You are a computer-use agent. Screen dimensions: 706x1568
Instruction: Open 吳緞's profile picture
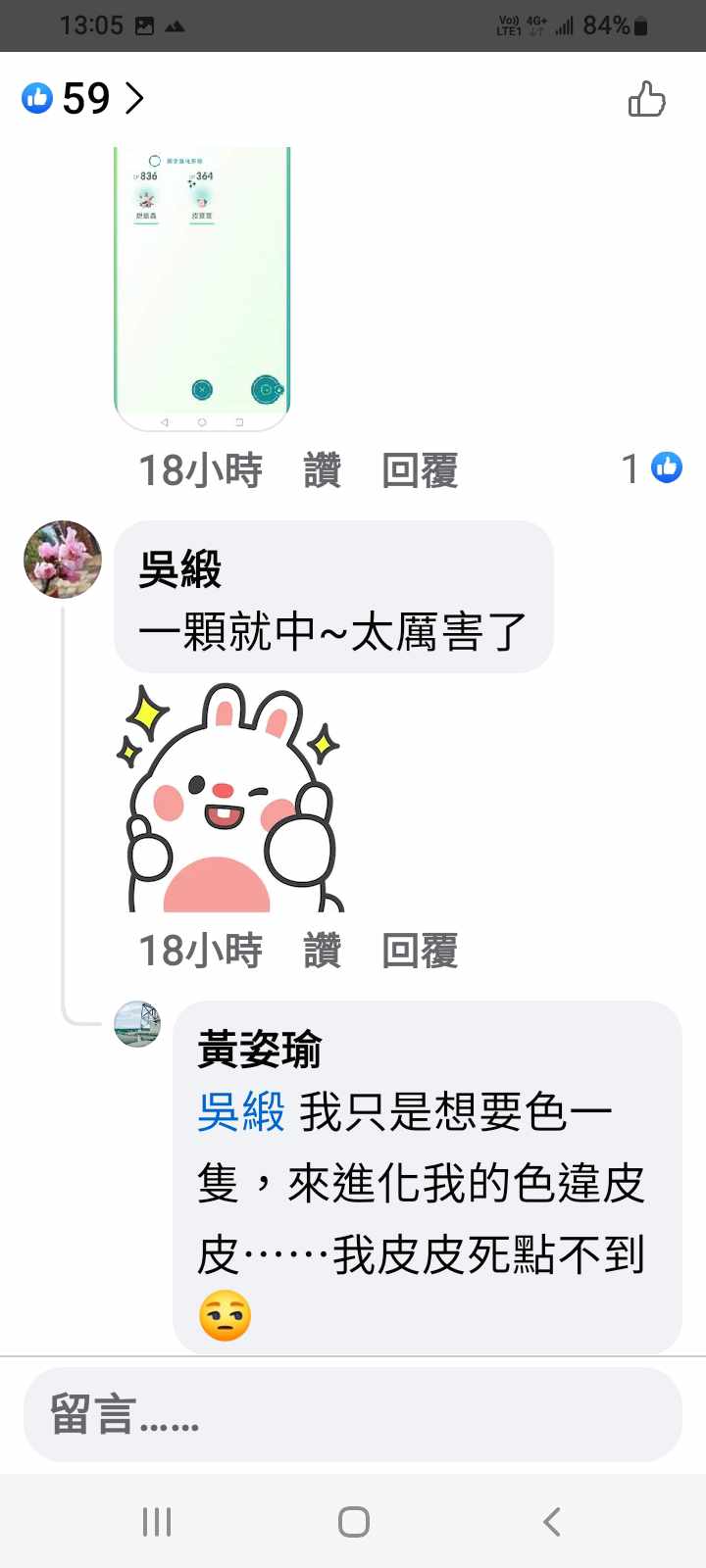63,560
